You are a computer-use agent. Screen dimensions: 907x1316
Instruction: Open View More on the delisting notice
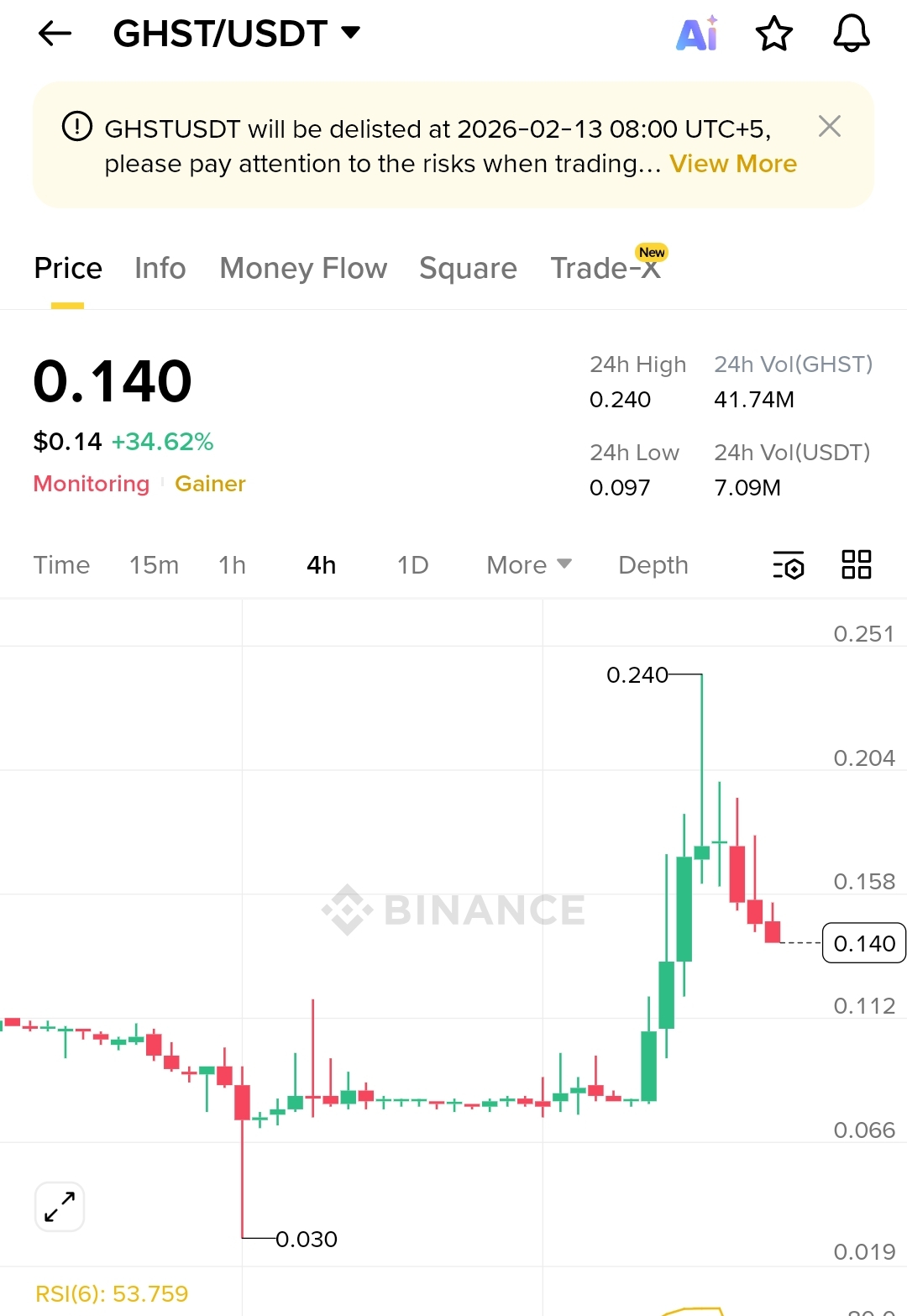tap(732, 164)
